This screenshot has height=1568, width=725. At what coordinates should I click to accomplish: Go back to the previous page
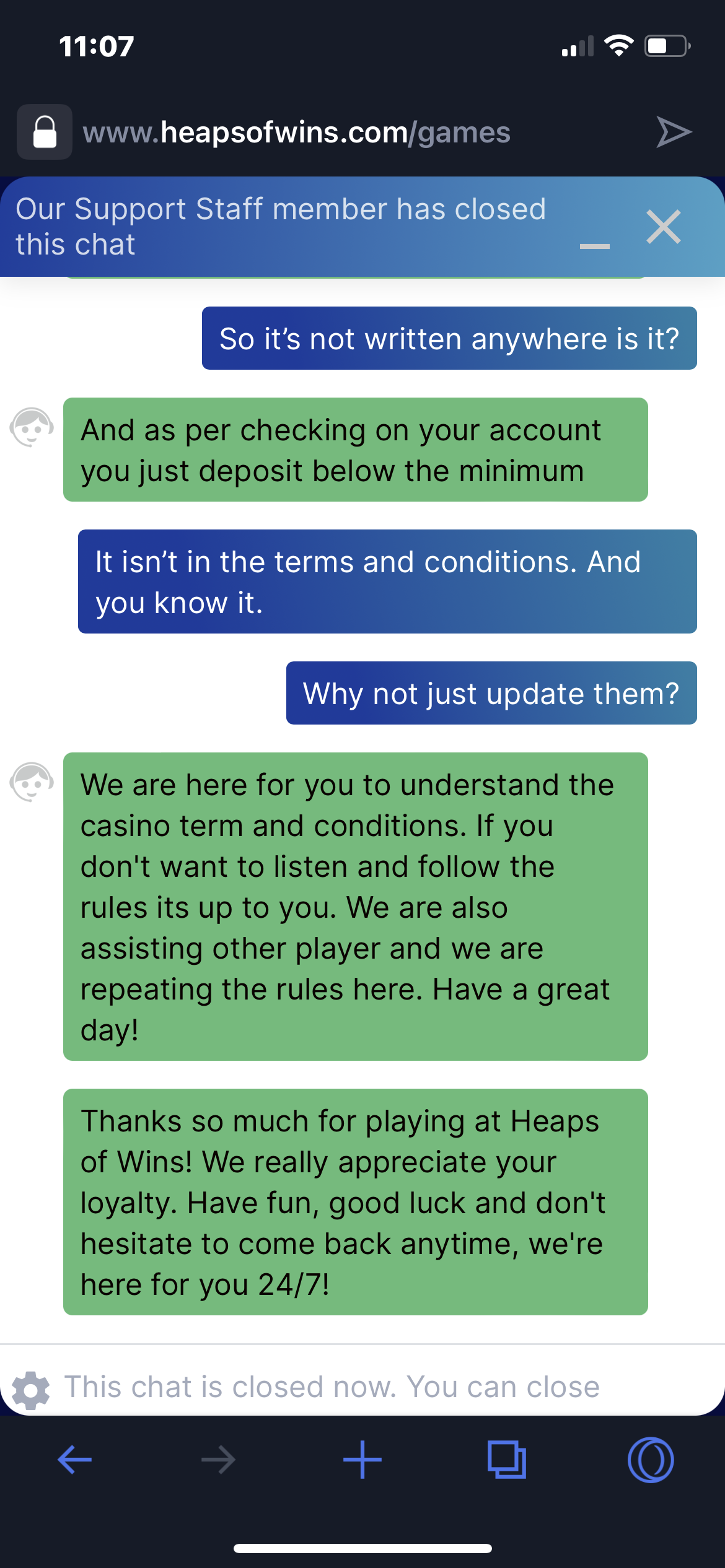[75, 1460]
